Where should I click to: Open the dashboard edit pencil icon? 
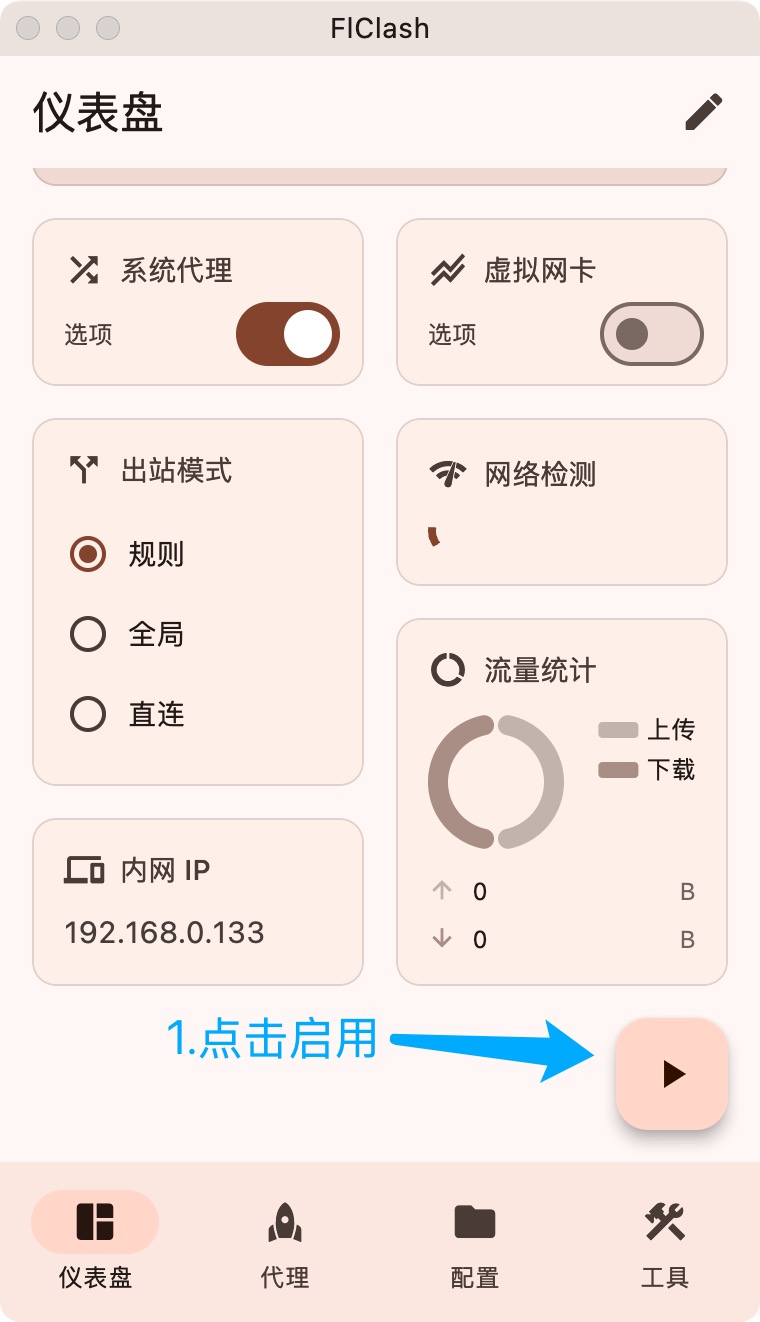pos(703,112)
